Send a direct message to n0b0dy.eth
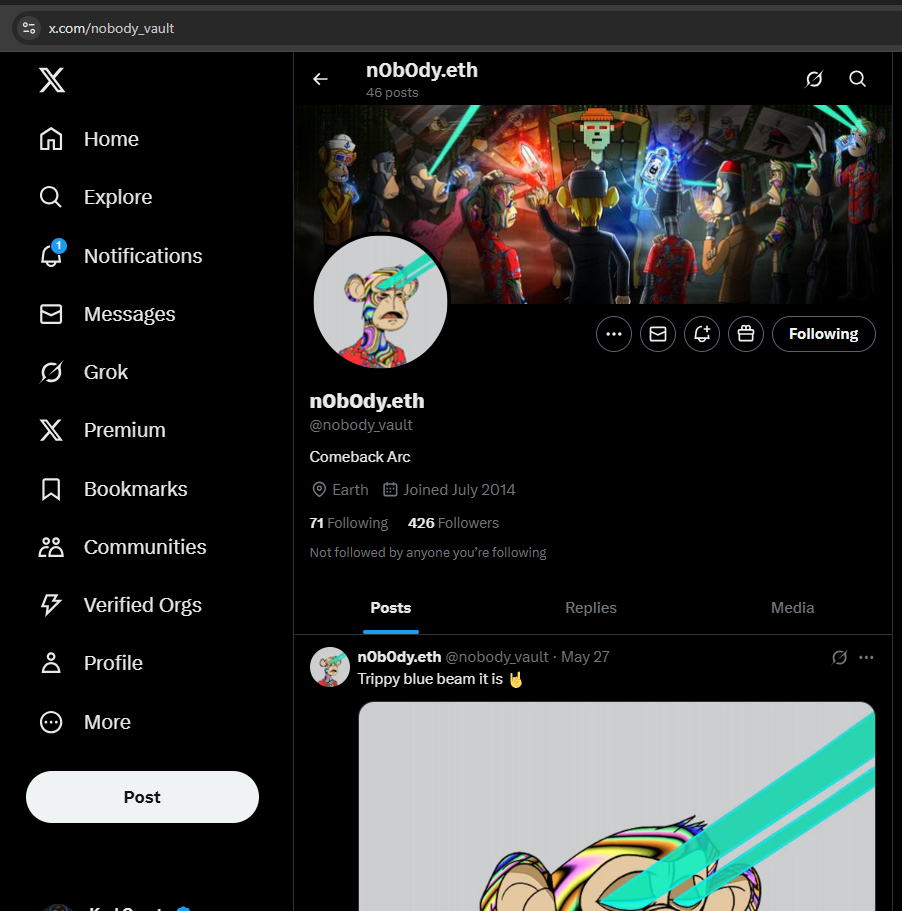Image resolution: width=902 pixels, height=911 pixels. 658,334
